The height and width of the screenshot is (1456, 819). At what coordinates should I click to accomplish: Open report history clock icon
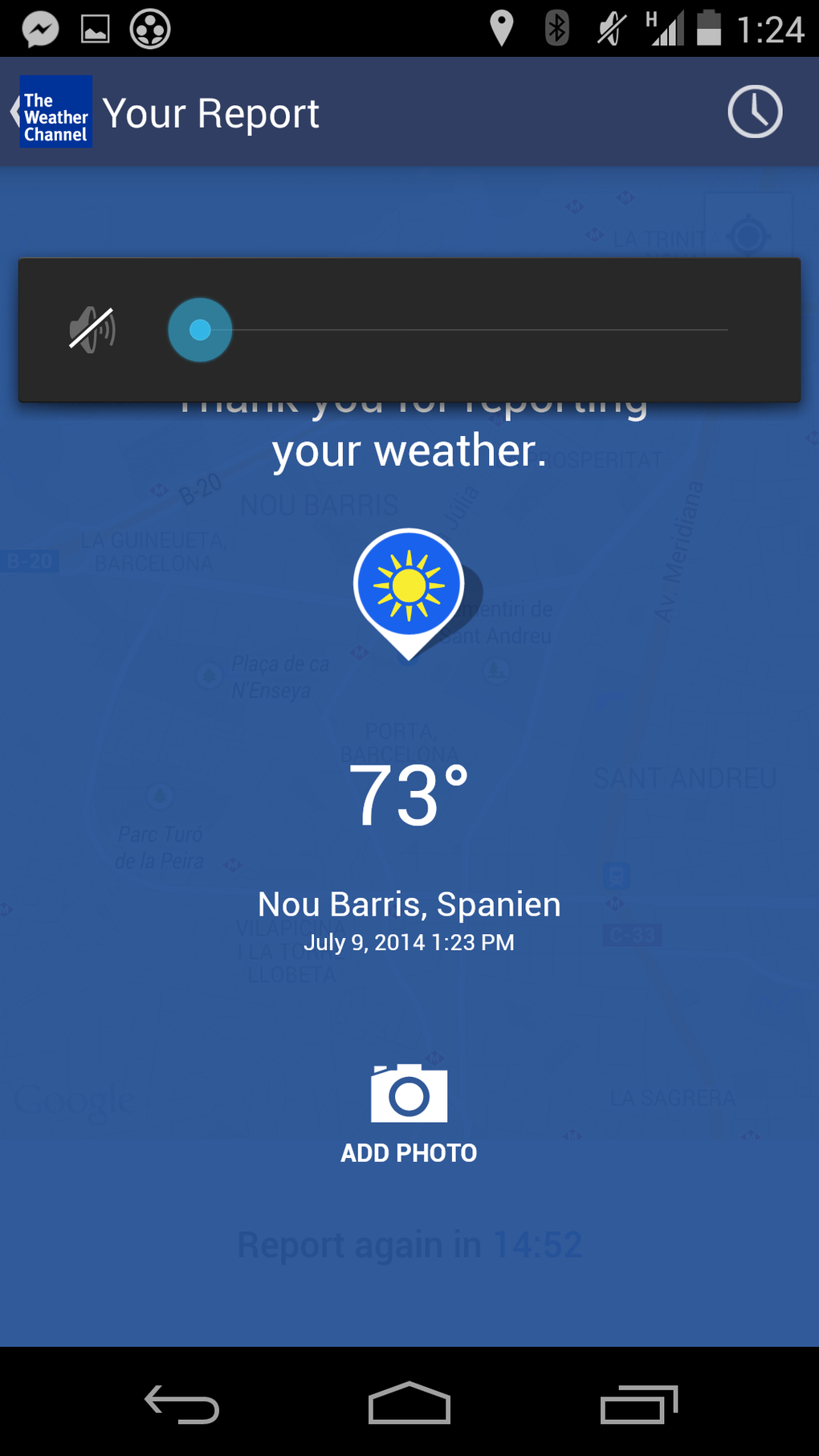[x=755, y=112]
